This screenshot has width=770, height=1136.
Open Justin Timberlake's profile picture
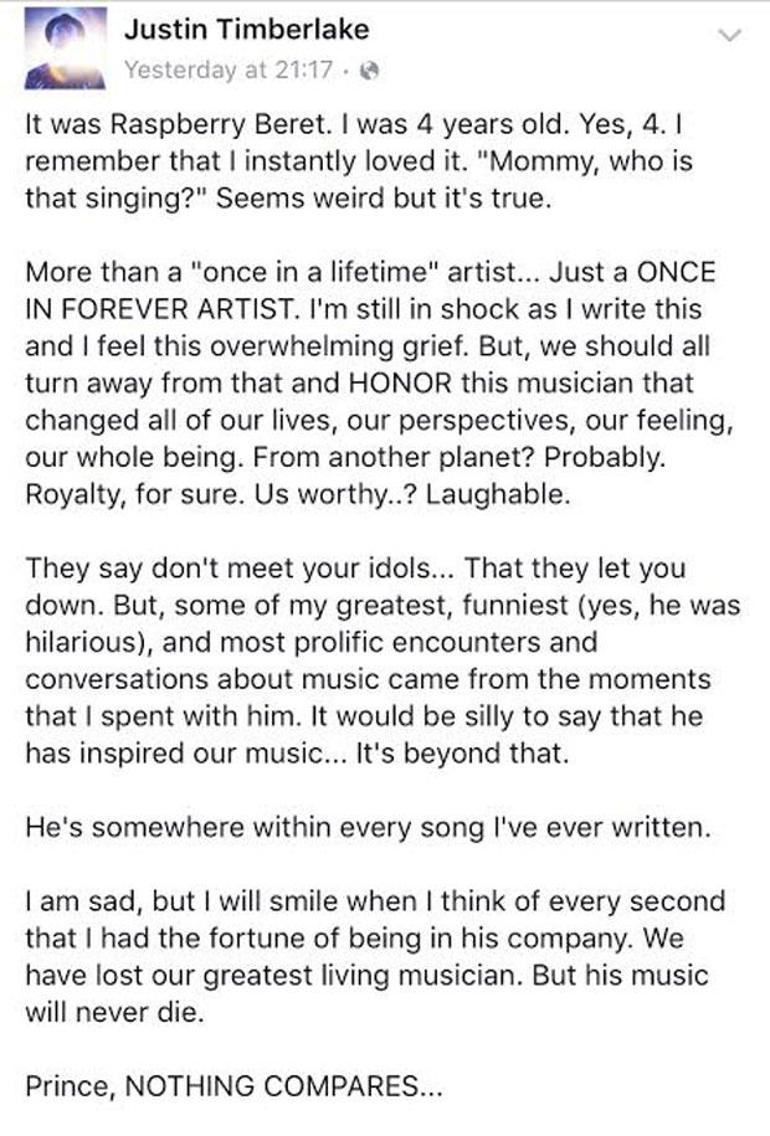pos(63,49)
